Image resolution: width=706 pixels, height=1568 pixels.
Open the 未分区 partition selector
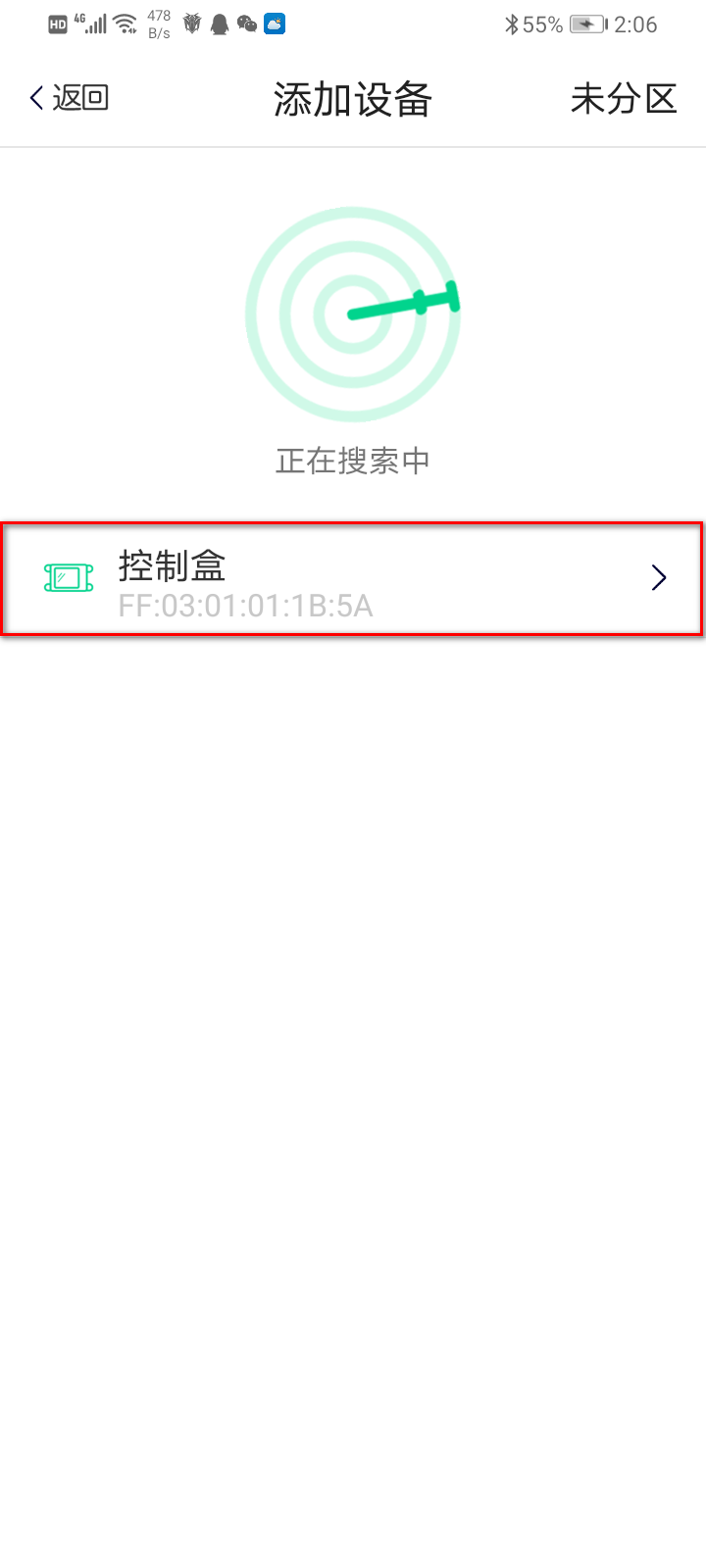pos(624,99)
